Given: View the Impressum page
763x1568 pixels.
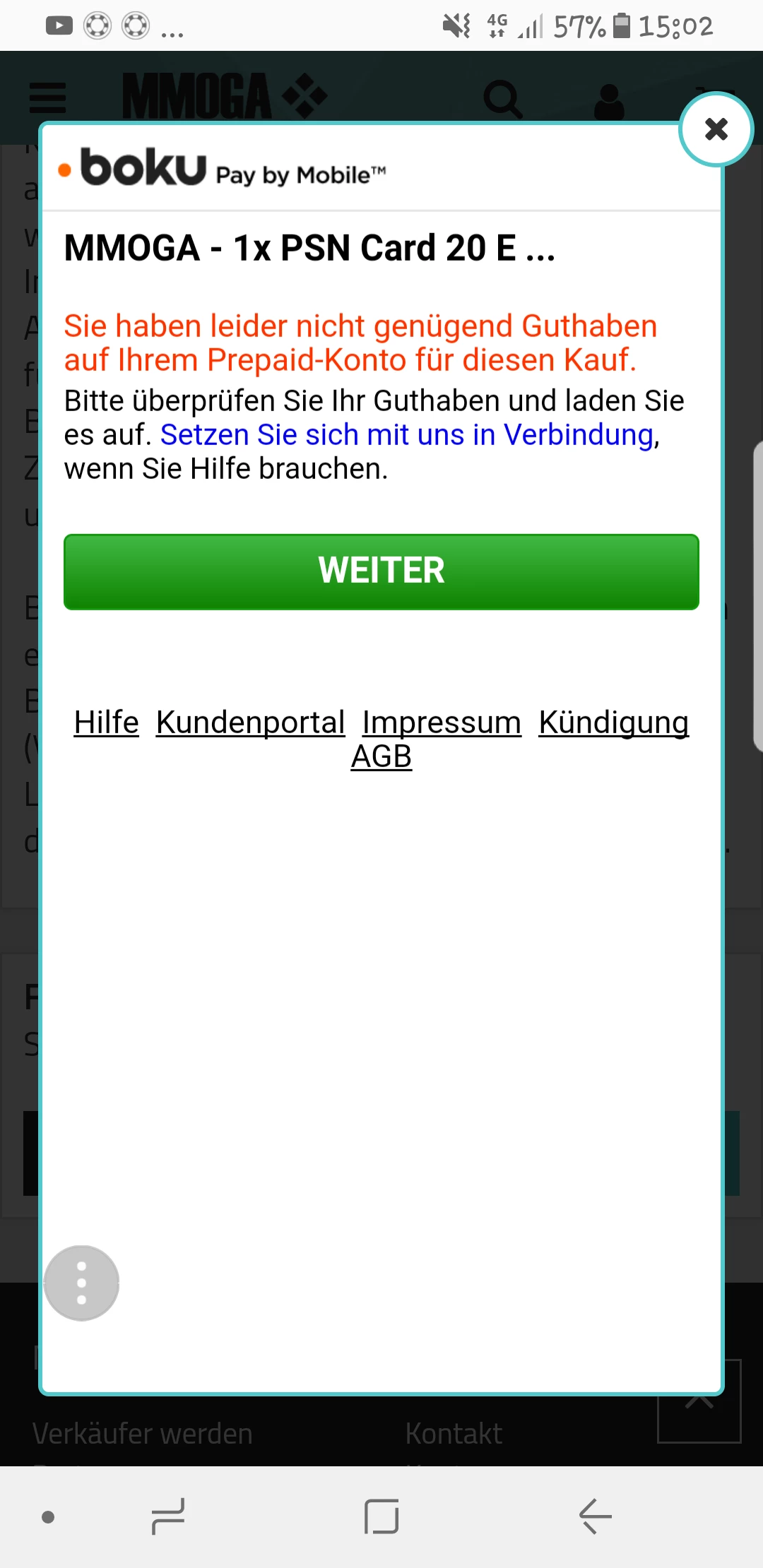Looking at the screenshot, I should (442, 723).
